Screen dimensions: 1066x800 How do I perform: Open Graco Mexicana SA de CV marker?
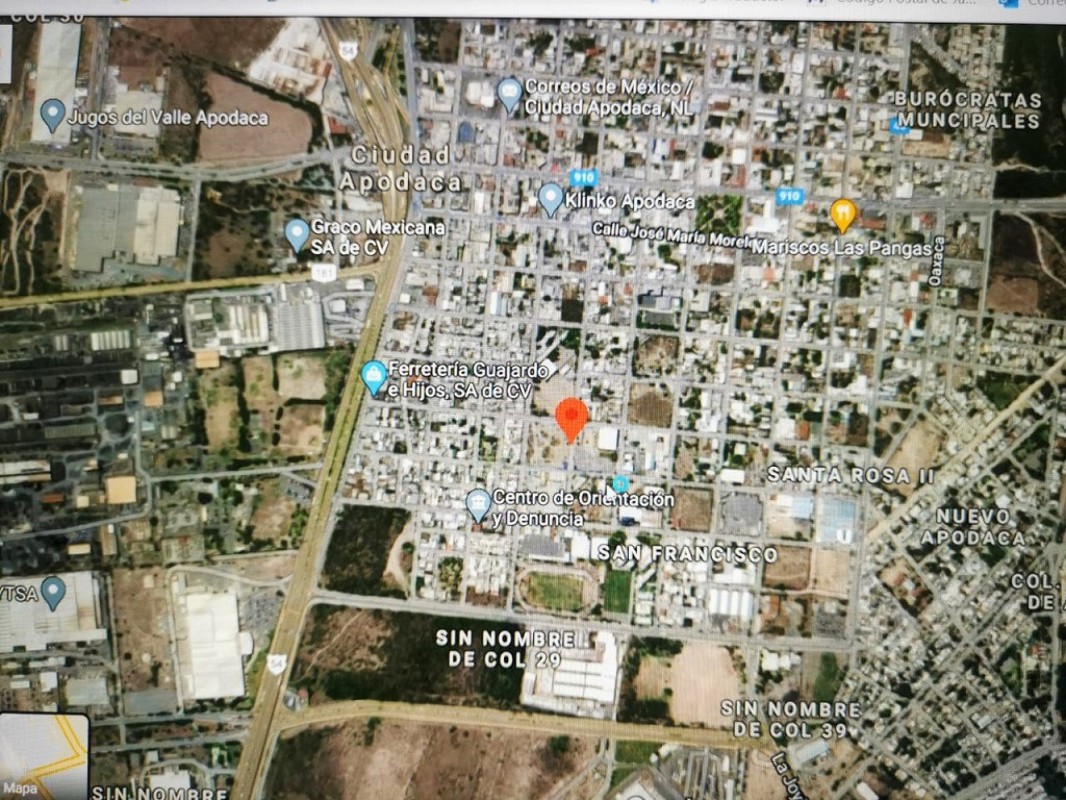[x=297, y=235]
